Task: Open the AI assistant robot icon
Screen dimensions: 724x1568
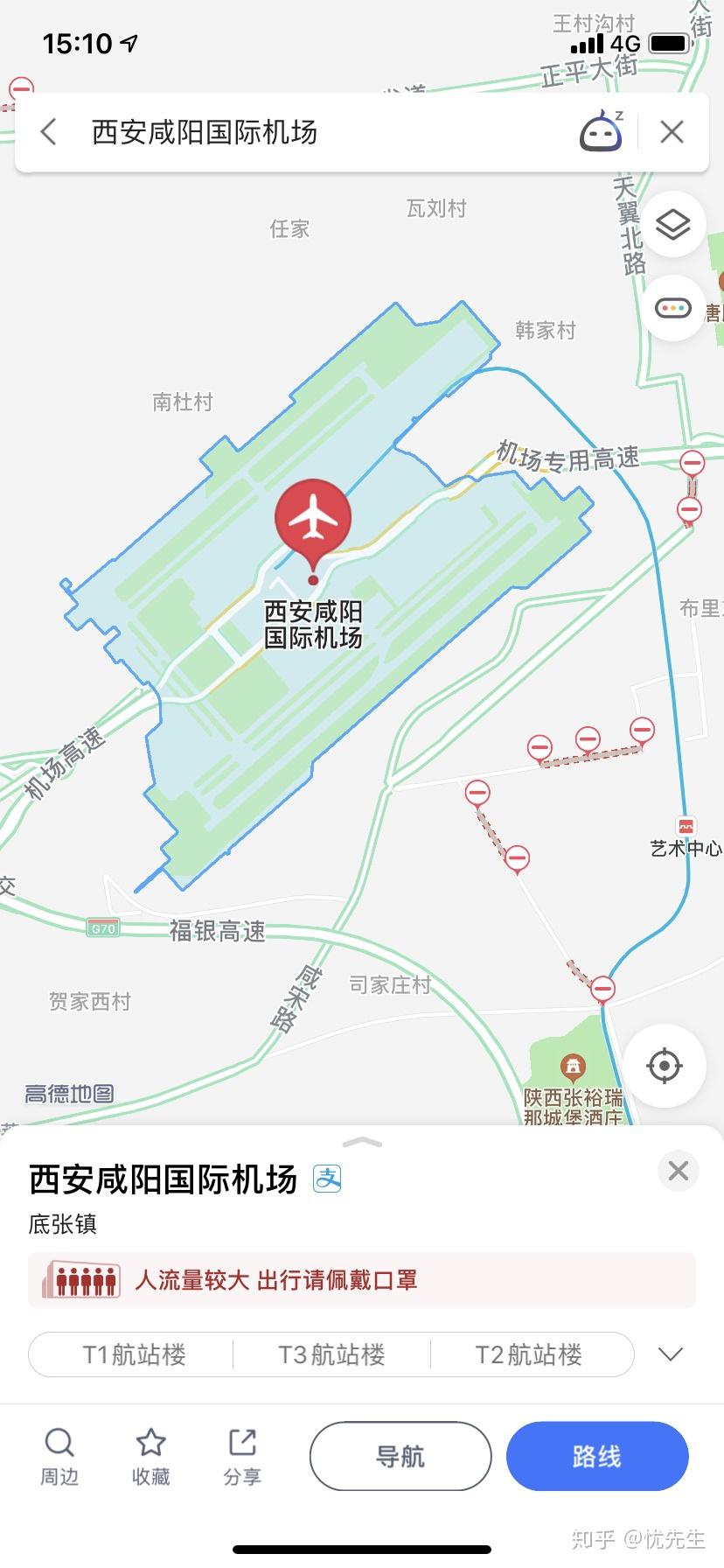Action: pos(600,131)
